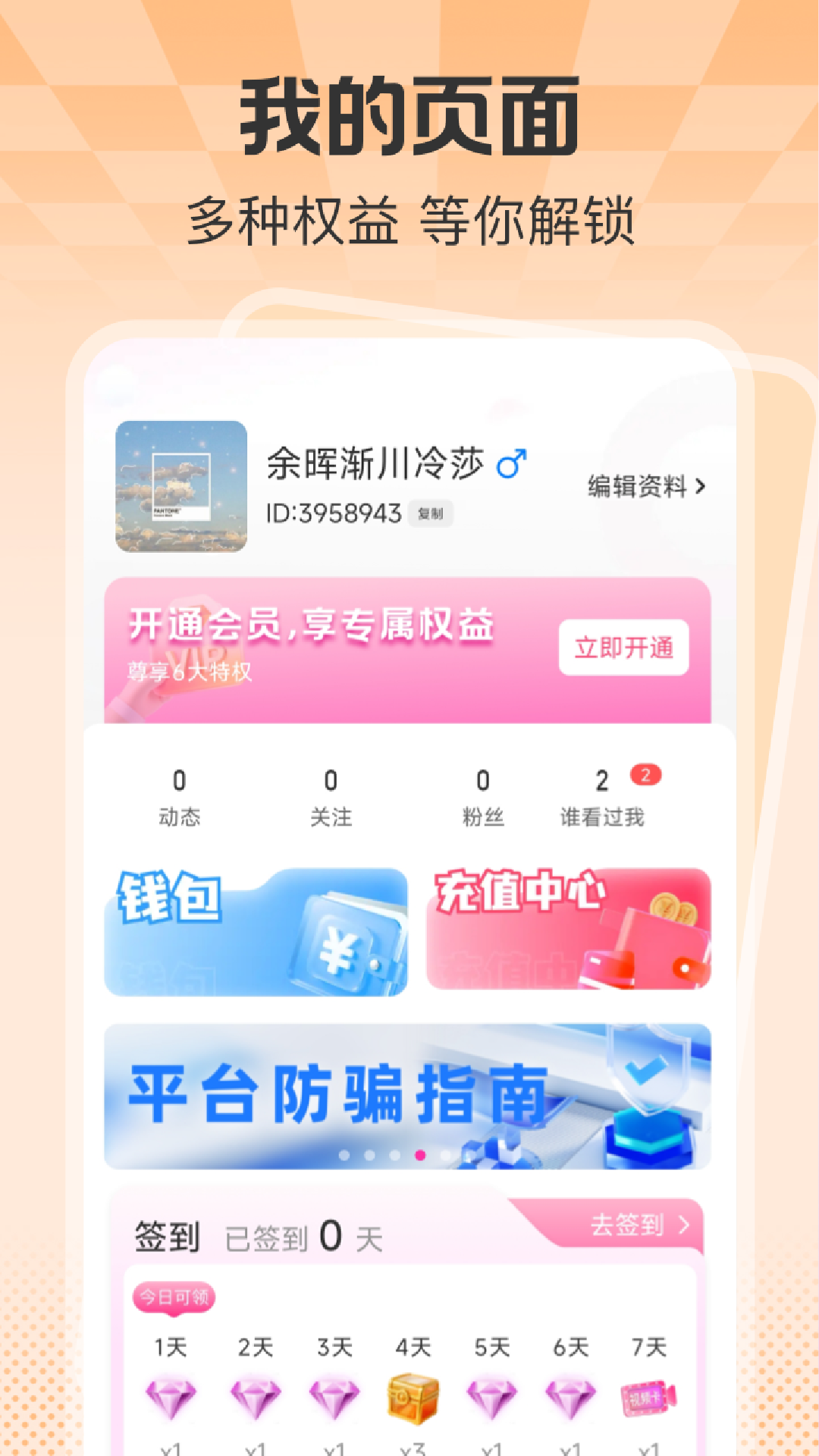819x1456 pixels.
Task: Open the 粉丝 followers section
Action: (x=482, y=817)
